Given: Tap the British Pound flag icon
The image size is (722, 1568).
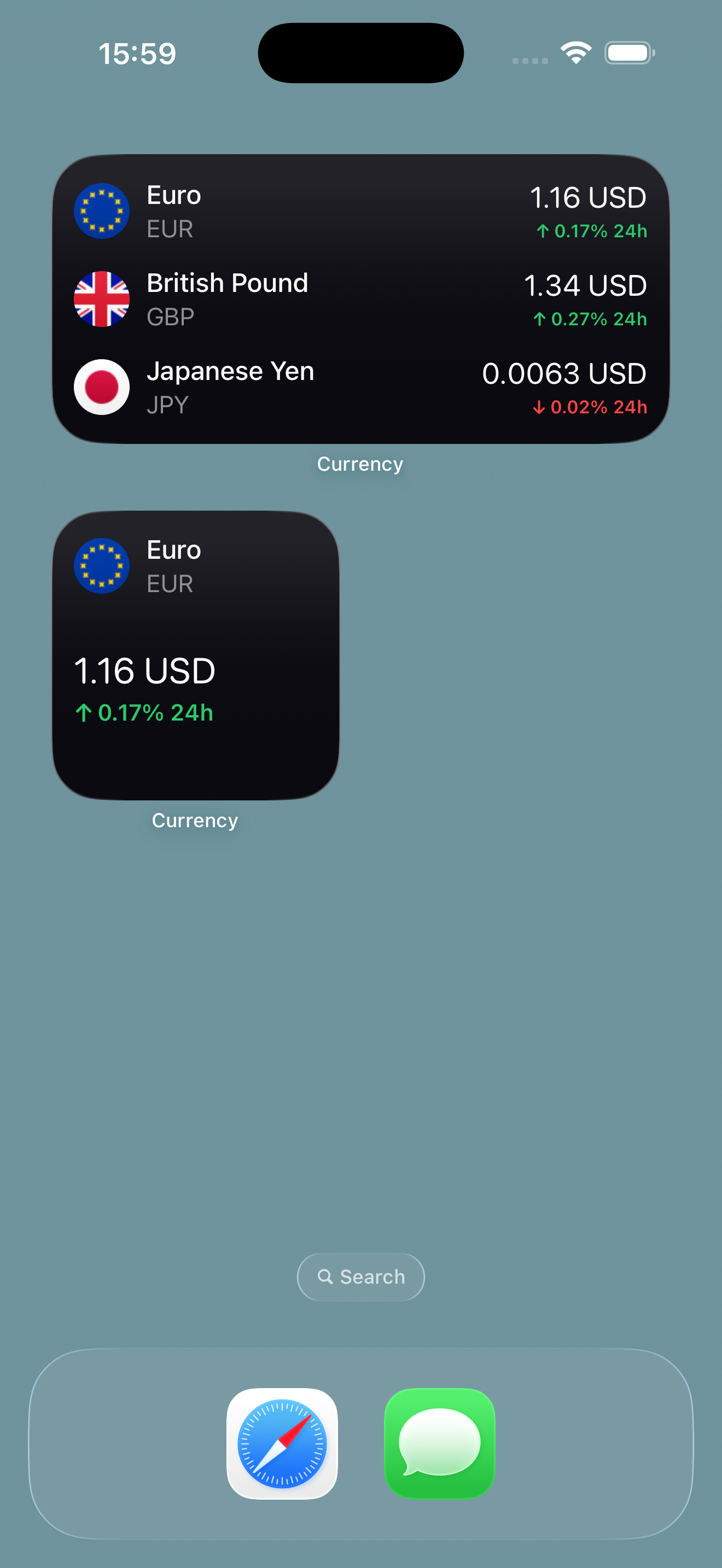Looking at the screenshot, I should (102, 299).
